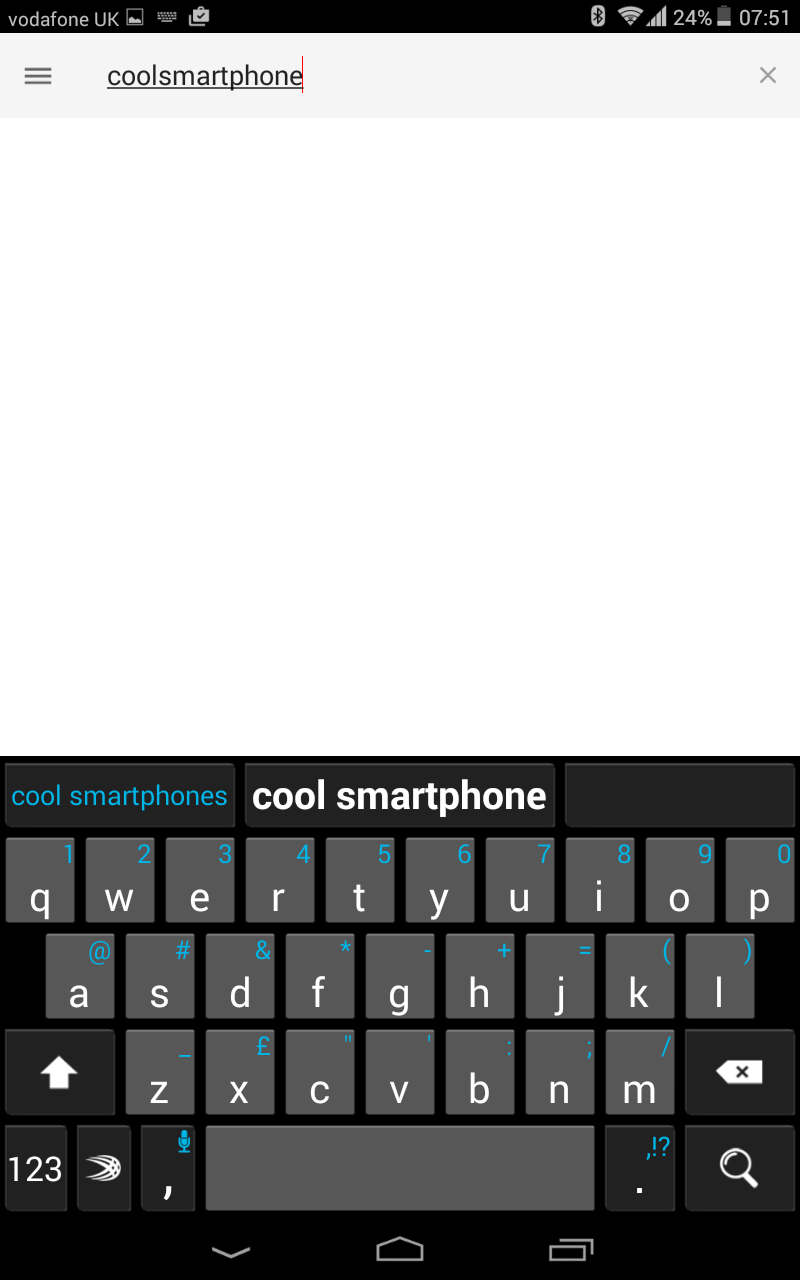Open the hamburger drawer menu
The image size is (800, 1280).
pos(38,76)
